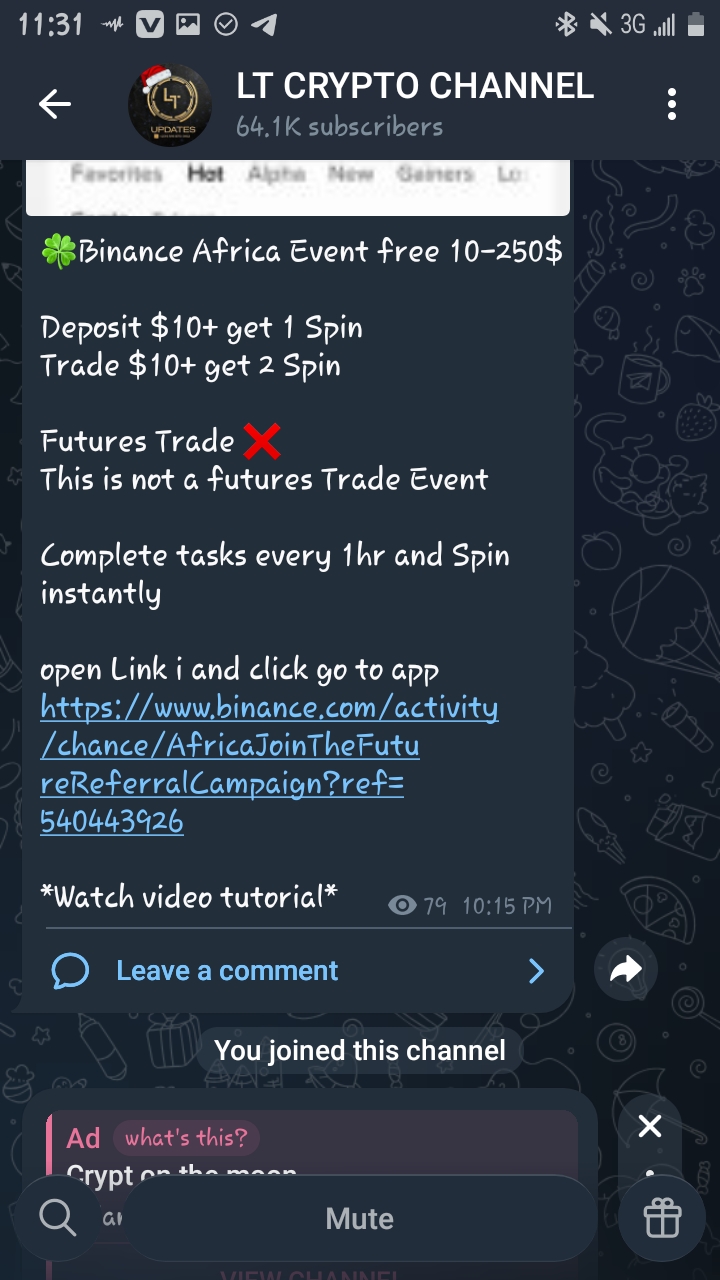Search within the channel
The height and width of the screenshot is (1280, 720).
click(x=57, y=1218)
